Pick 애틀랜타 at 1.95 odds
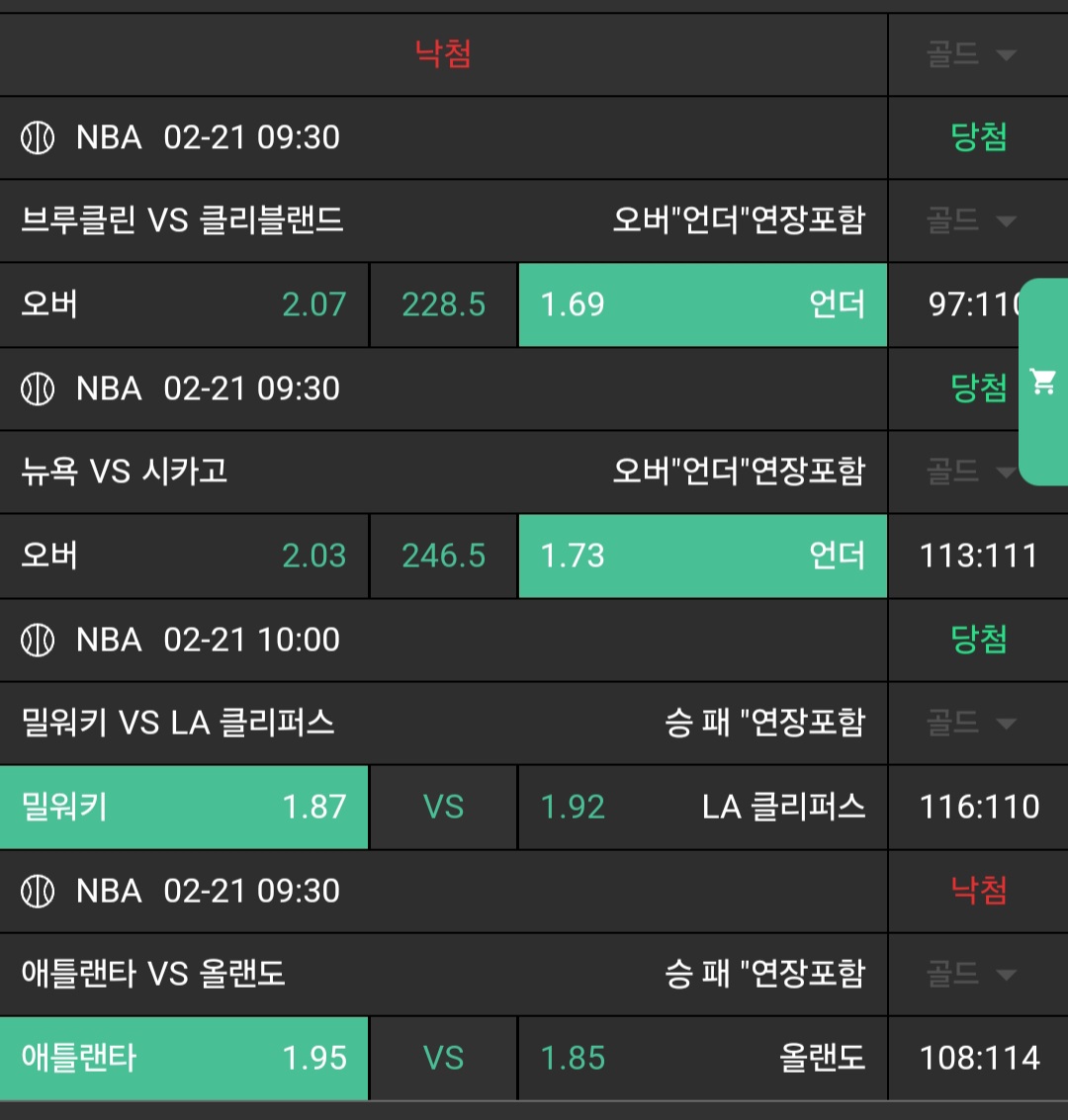This screenshot has width=1068, height=1120. coord(184,1058)
